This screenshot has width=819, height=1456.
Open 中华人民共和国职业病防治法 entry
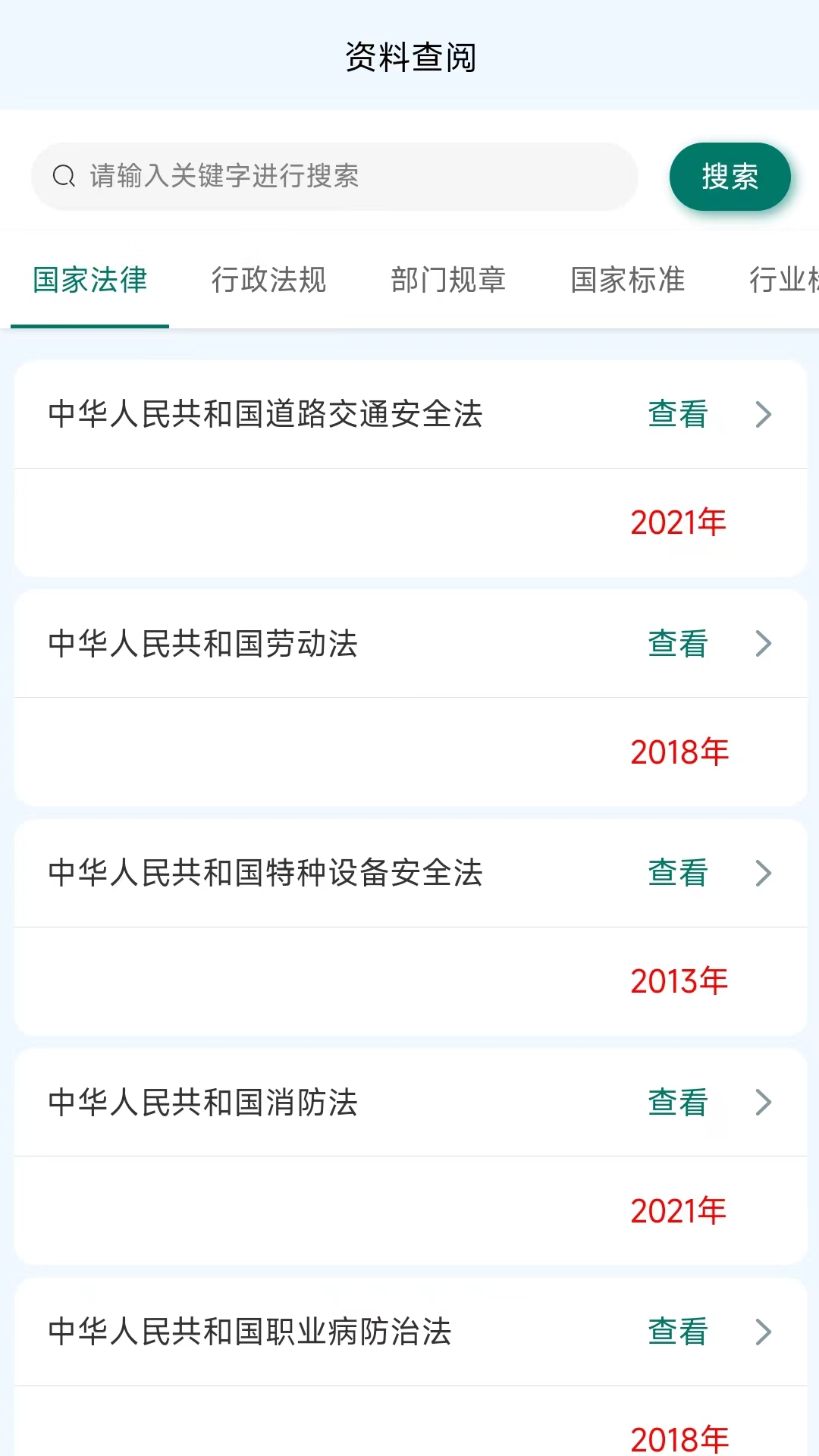(410, 1332)
